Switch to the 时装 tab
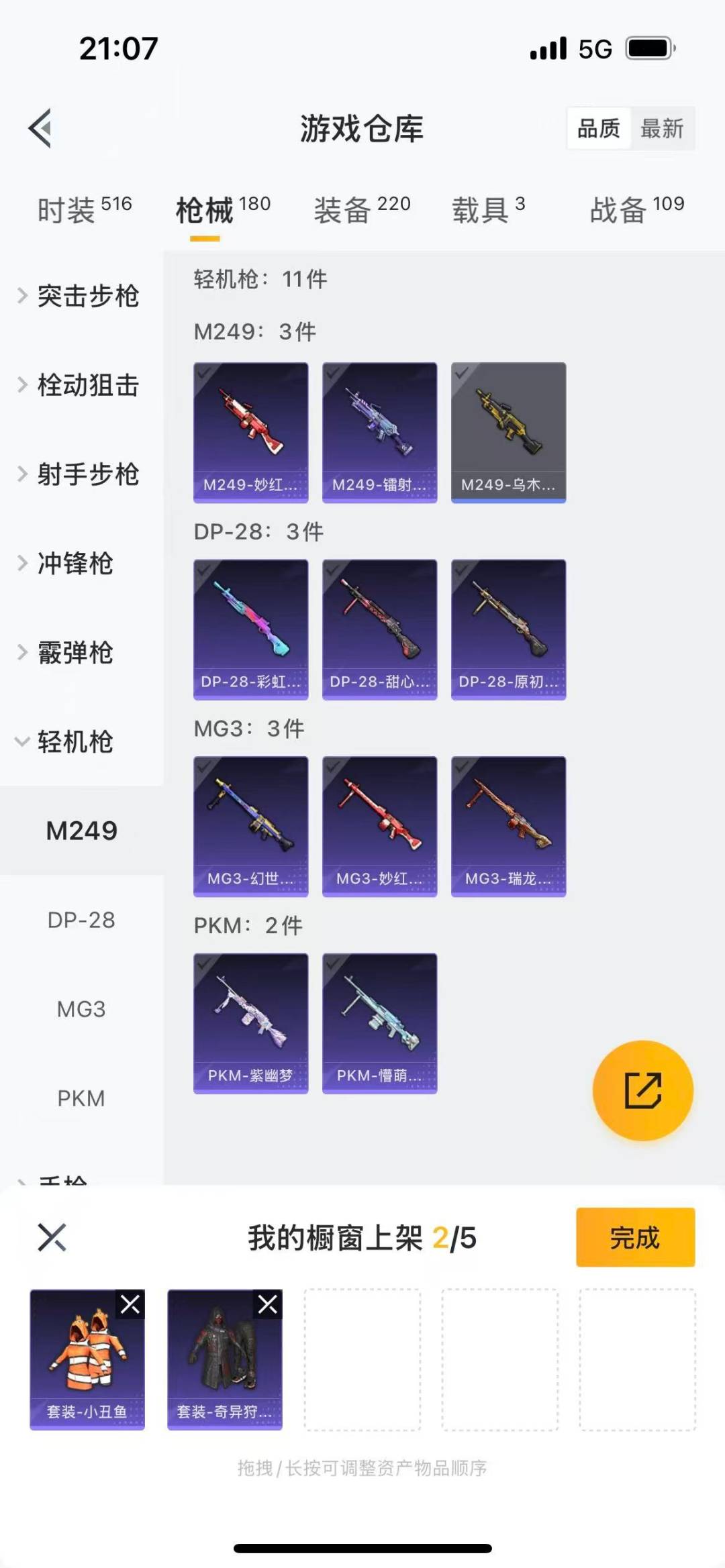Viewport: 725px width, 1568px height. tap(84, 210)
